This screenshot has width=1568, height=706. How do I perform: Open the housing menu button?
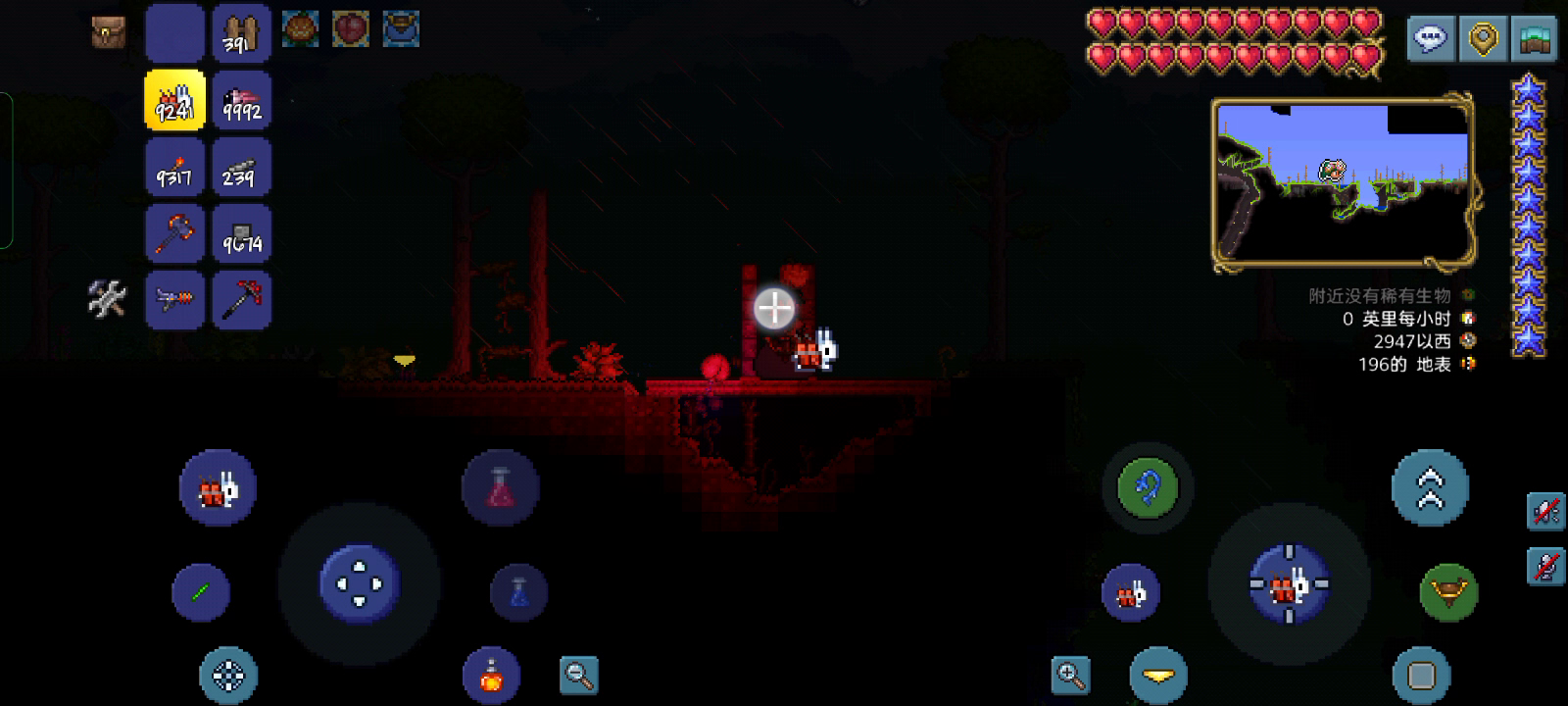(x=1535, y=39)
